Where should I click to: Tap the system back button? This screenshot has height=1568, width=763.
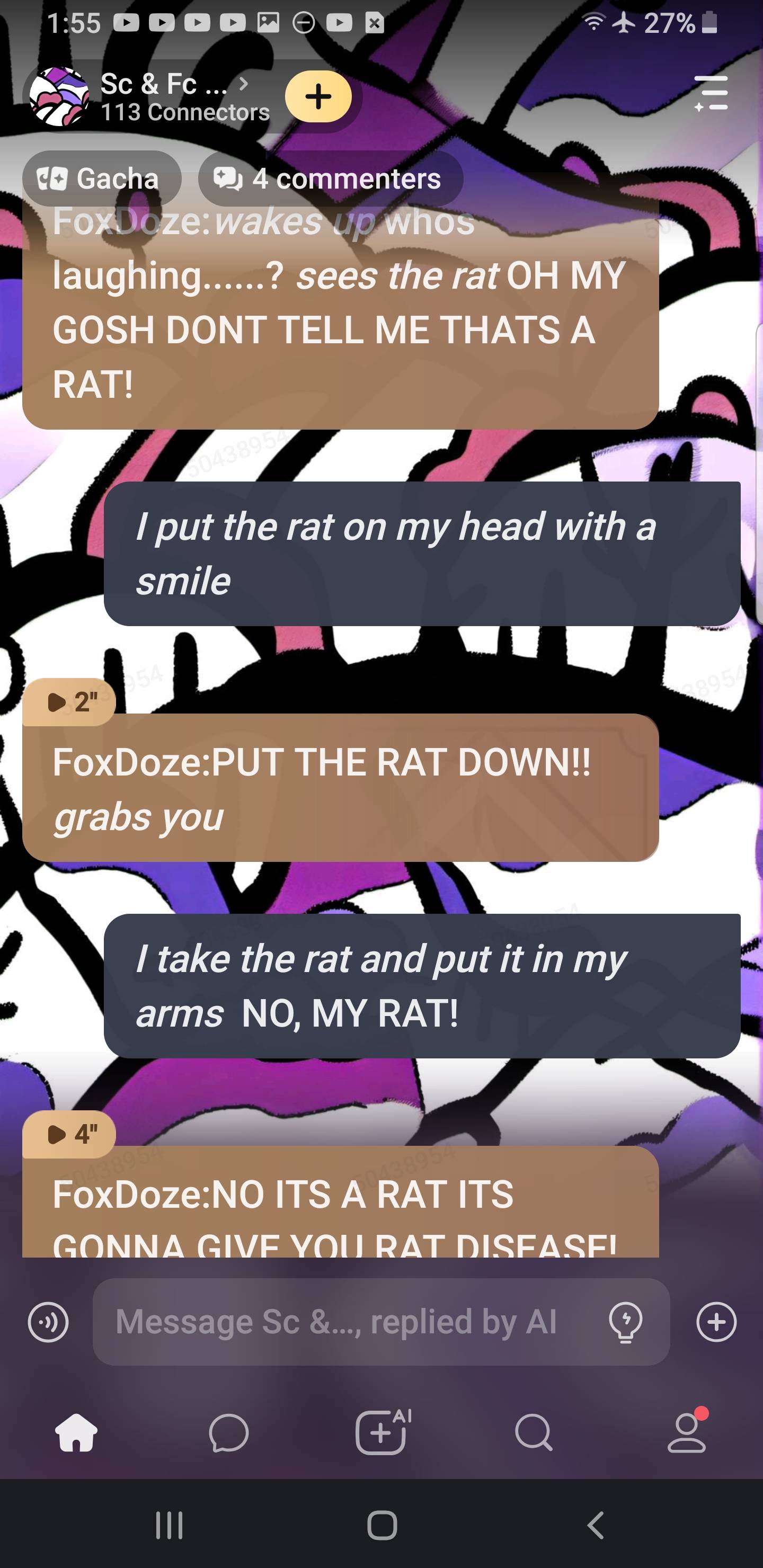pos(595,1526)
